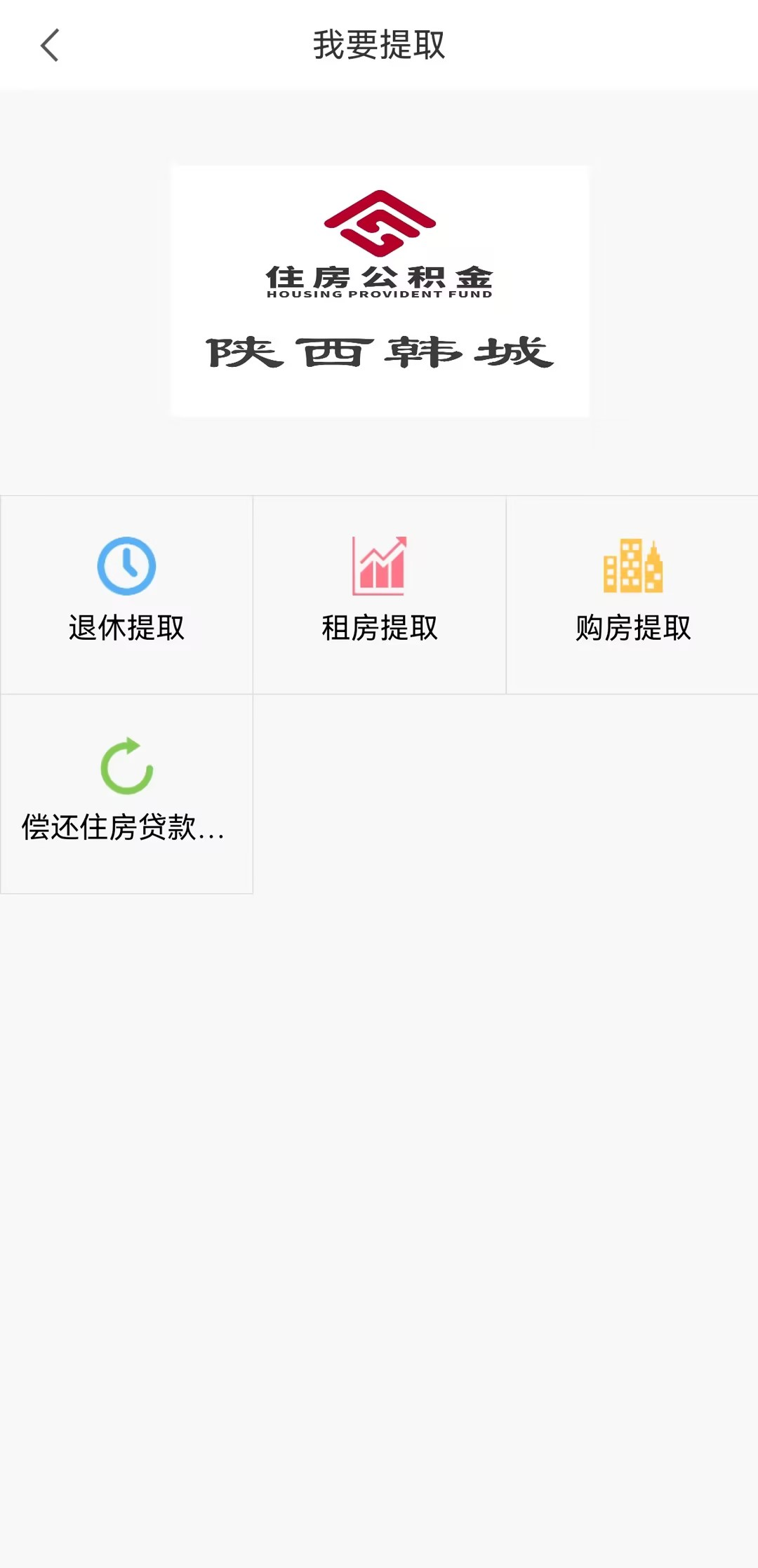Open 退休提取 retirement withdrawal
The height and width of the screenshot is (1568, 758).
pos(126,595)
